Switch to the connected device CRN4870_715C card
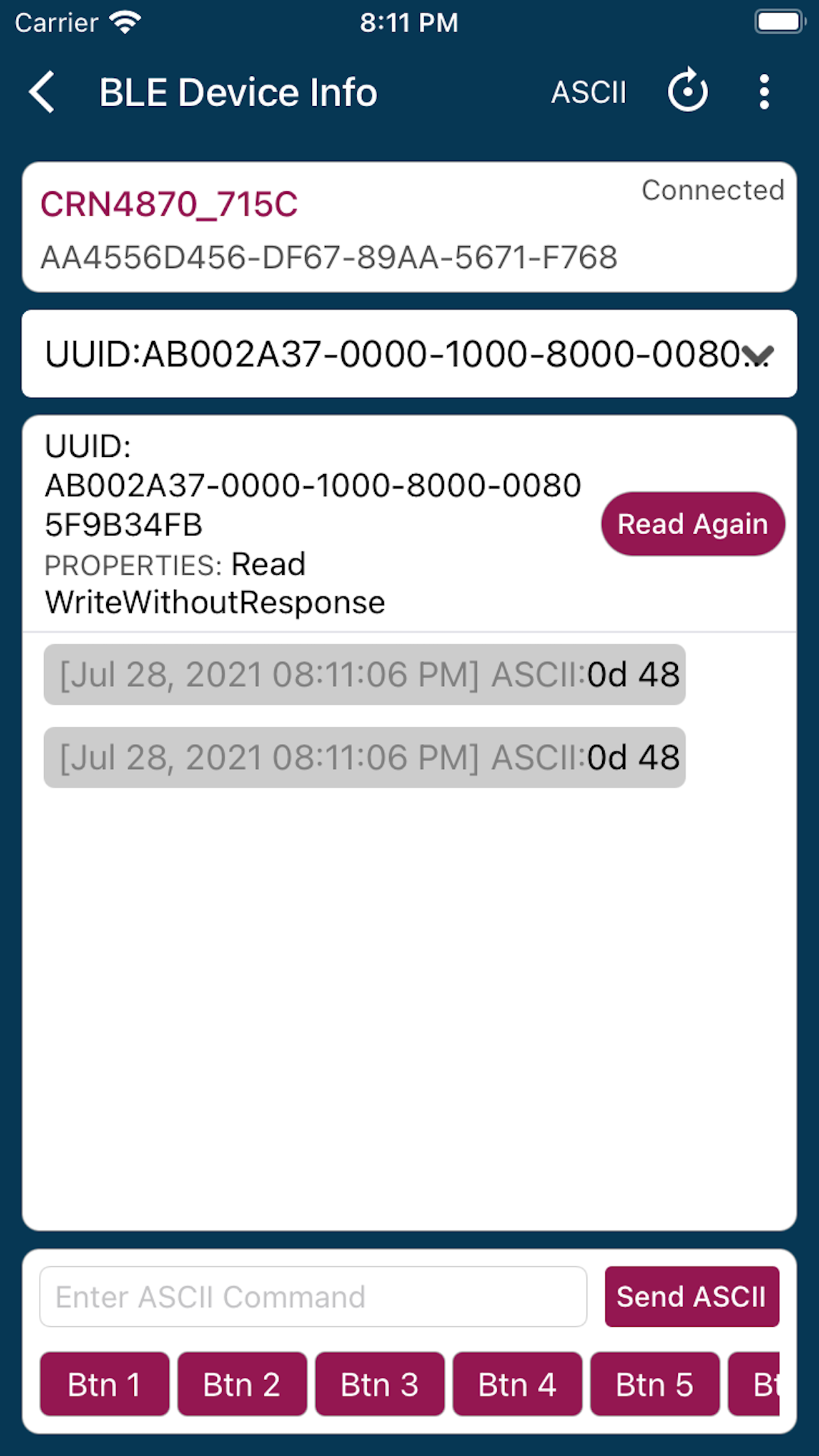819x1456 pixels. click(409, 228)
